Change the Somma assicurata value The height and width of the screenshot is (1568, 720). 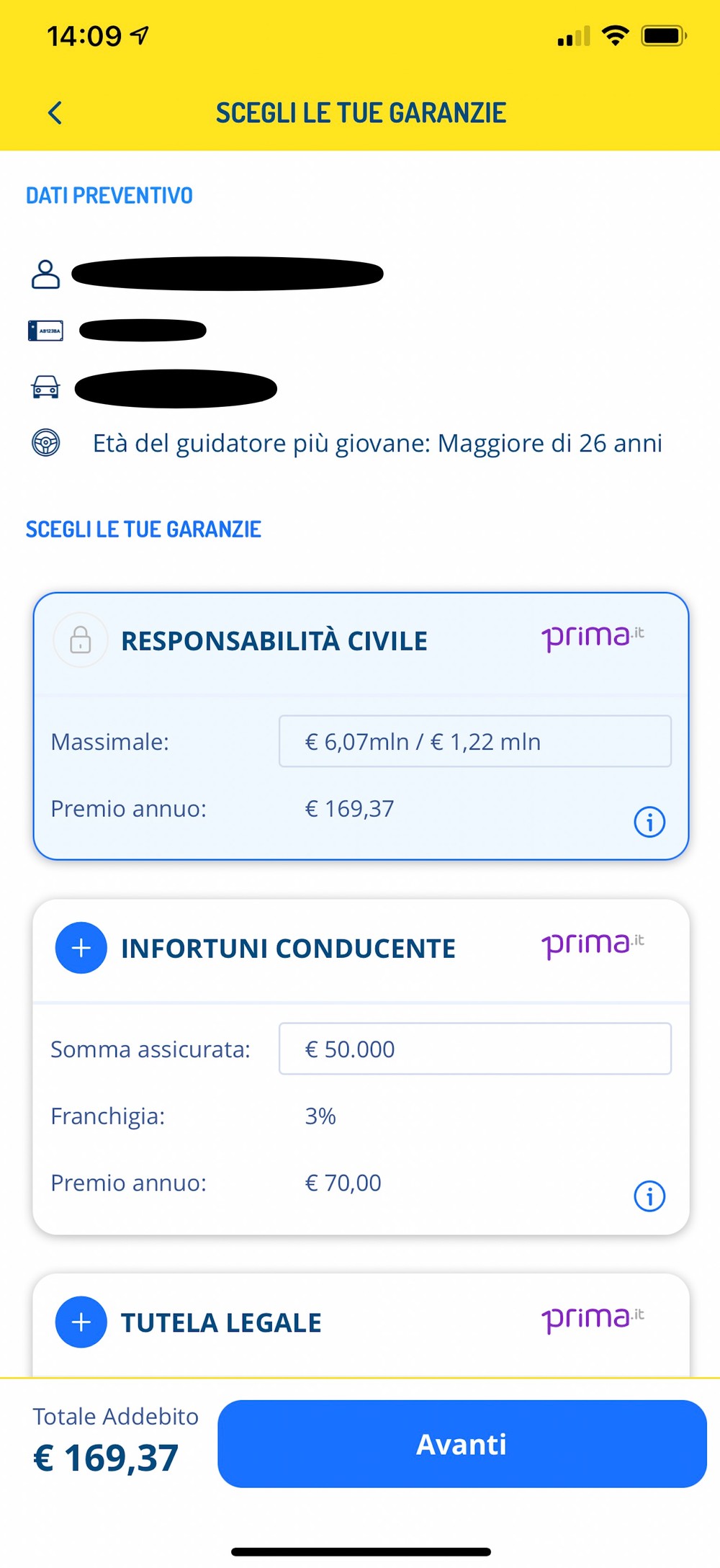[475, 1049]
